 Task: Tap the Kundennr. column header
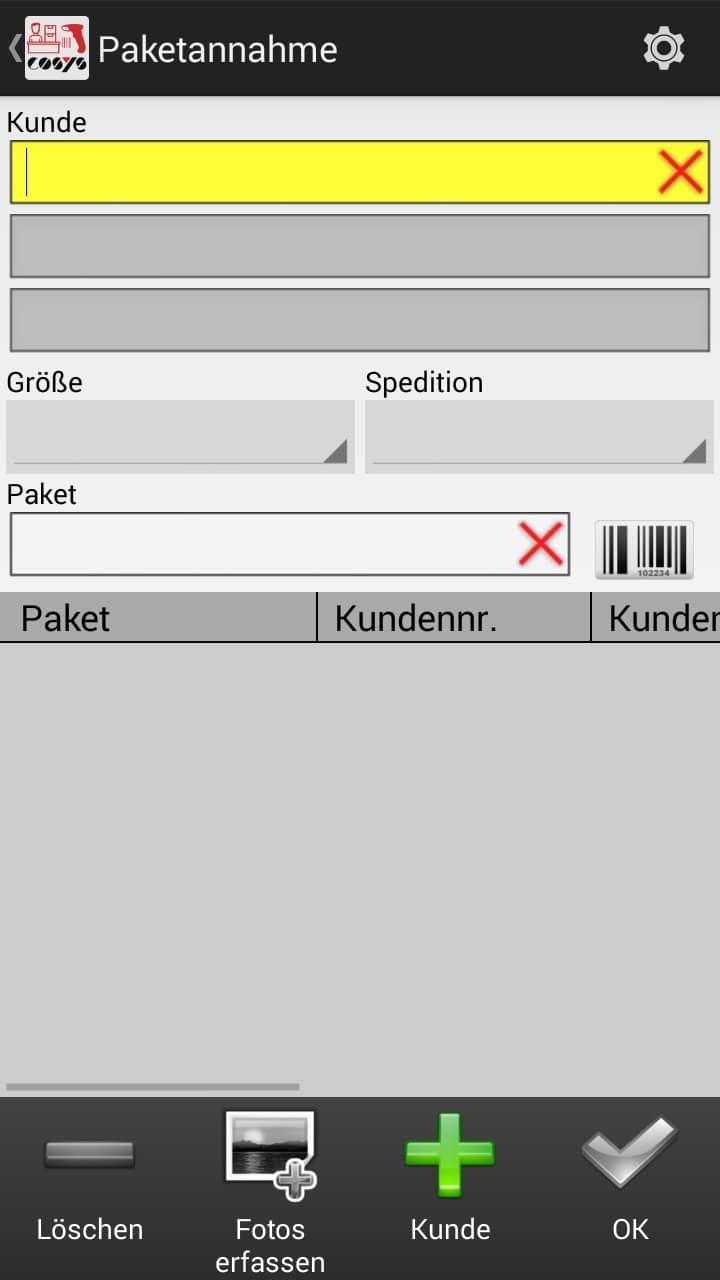click(x=453, y=618)
